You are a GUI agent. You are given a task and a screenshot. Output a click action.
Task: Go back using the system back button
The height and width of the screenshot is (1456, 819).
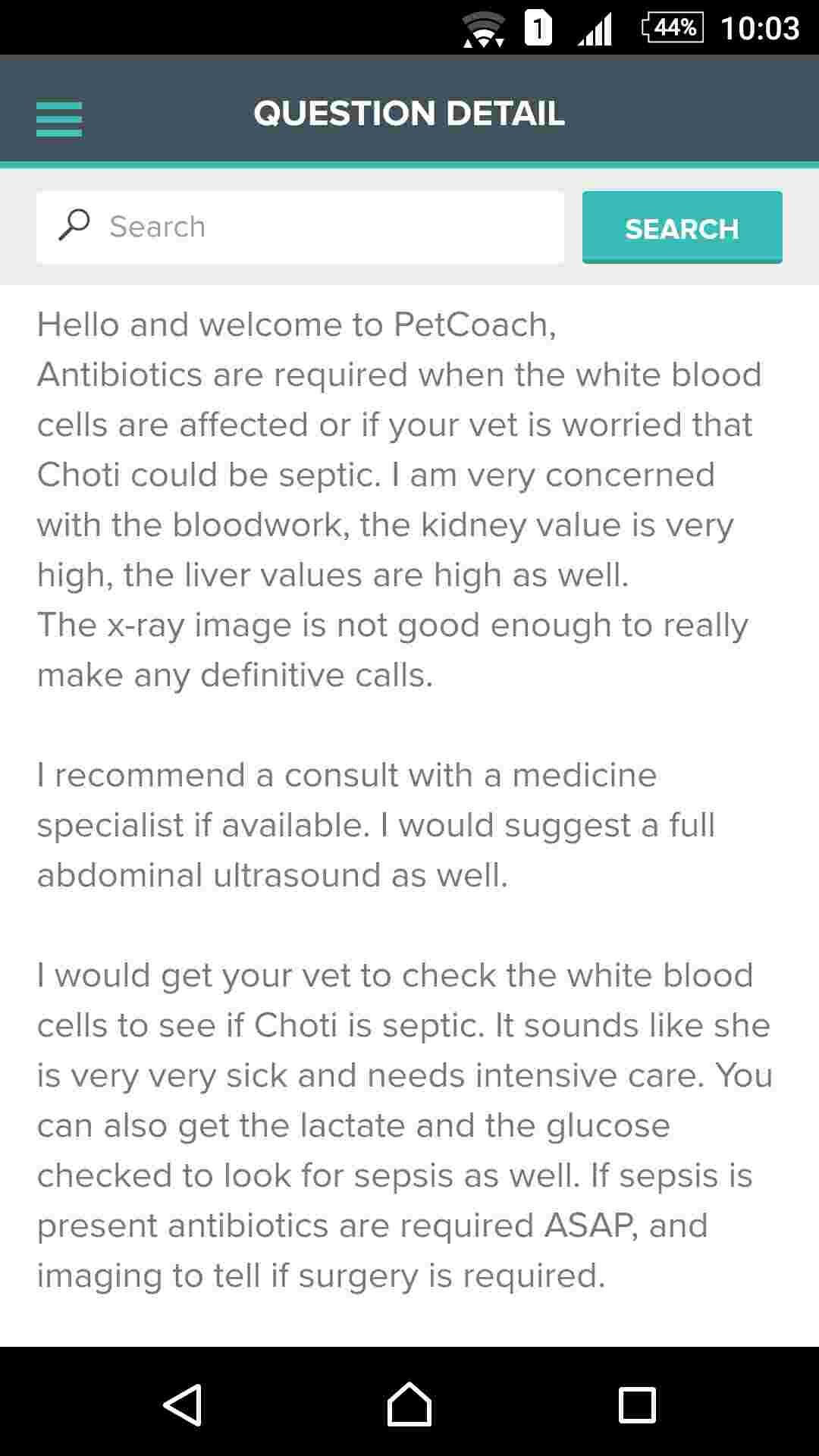[183, 1404]
